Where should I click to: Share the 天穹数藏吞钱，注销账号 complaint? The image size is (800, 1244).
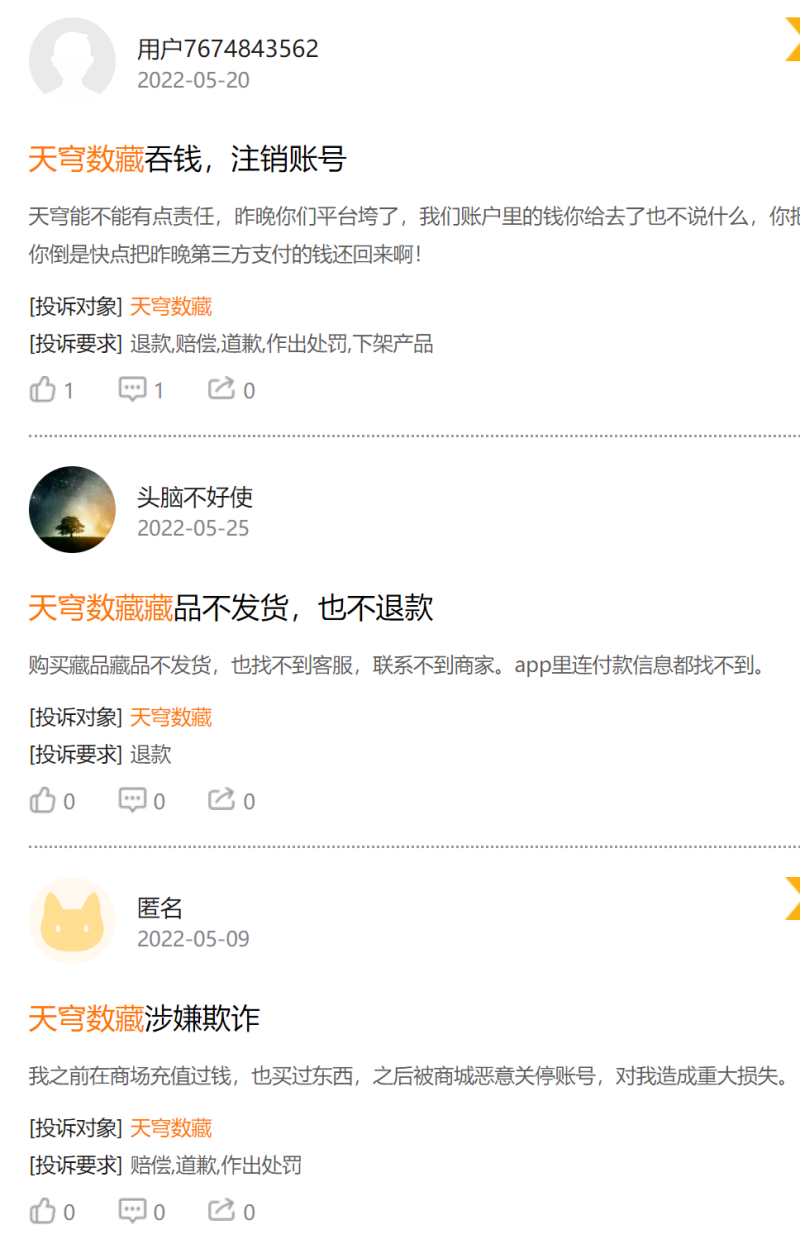[x=221, y=389]
